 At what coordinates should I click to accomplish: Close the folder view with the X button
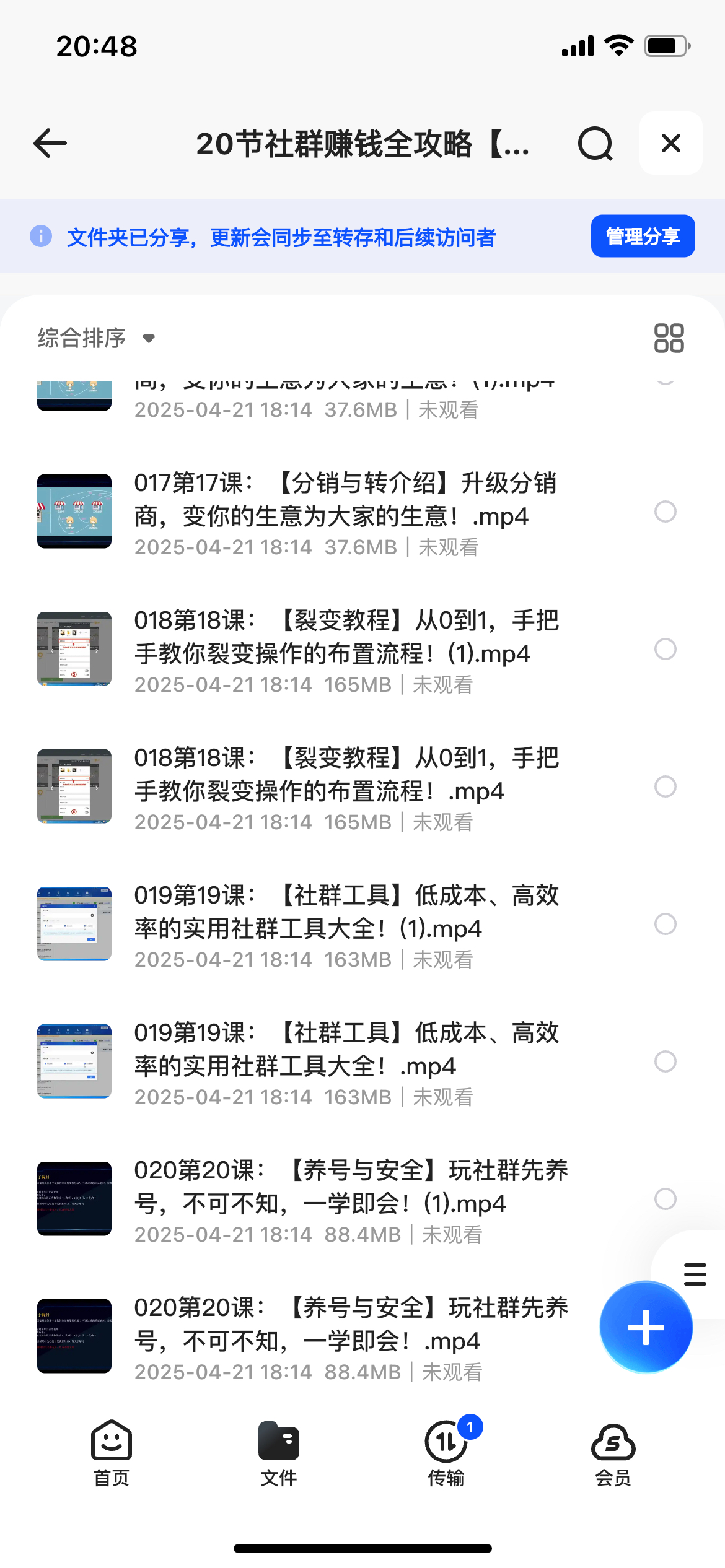tap(671, 143)
